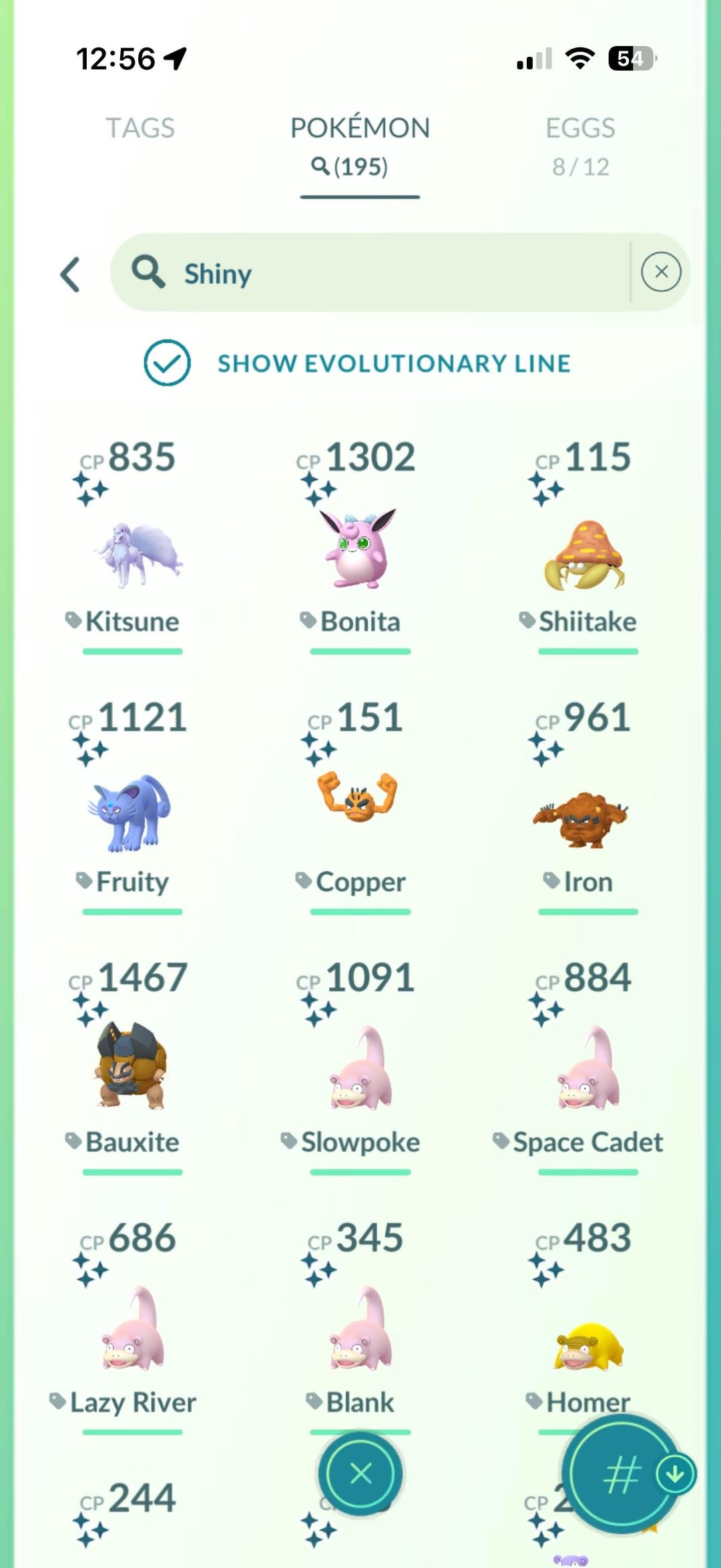The width and height of the screenshot is (721, 1568).
Task: Switch to the Tags tab
Action: click(x=140, y=128)
